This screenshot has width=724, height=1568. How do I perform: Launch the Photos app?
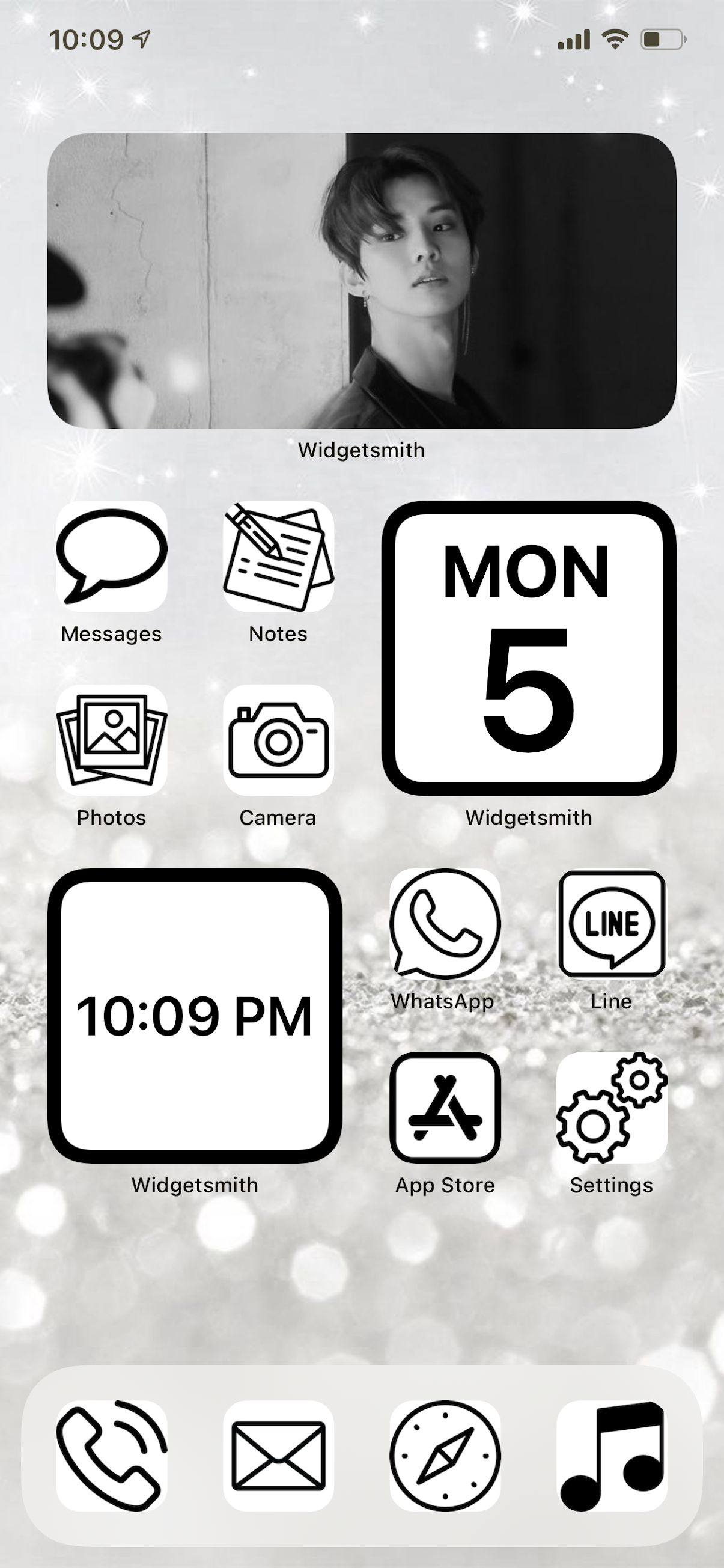click(111, 740)
